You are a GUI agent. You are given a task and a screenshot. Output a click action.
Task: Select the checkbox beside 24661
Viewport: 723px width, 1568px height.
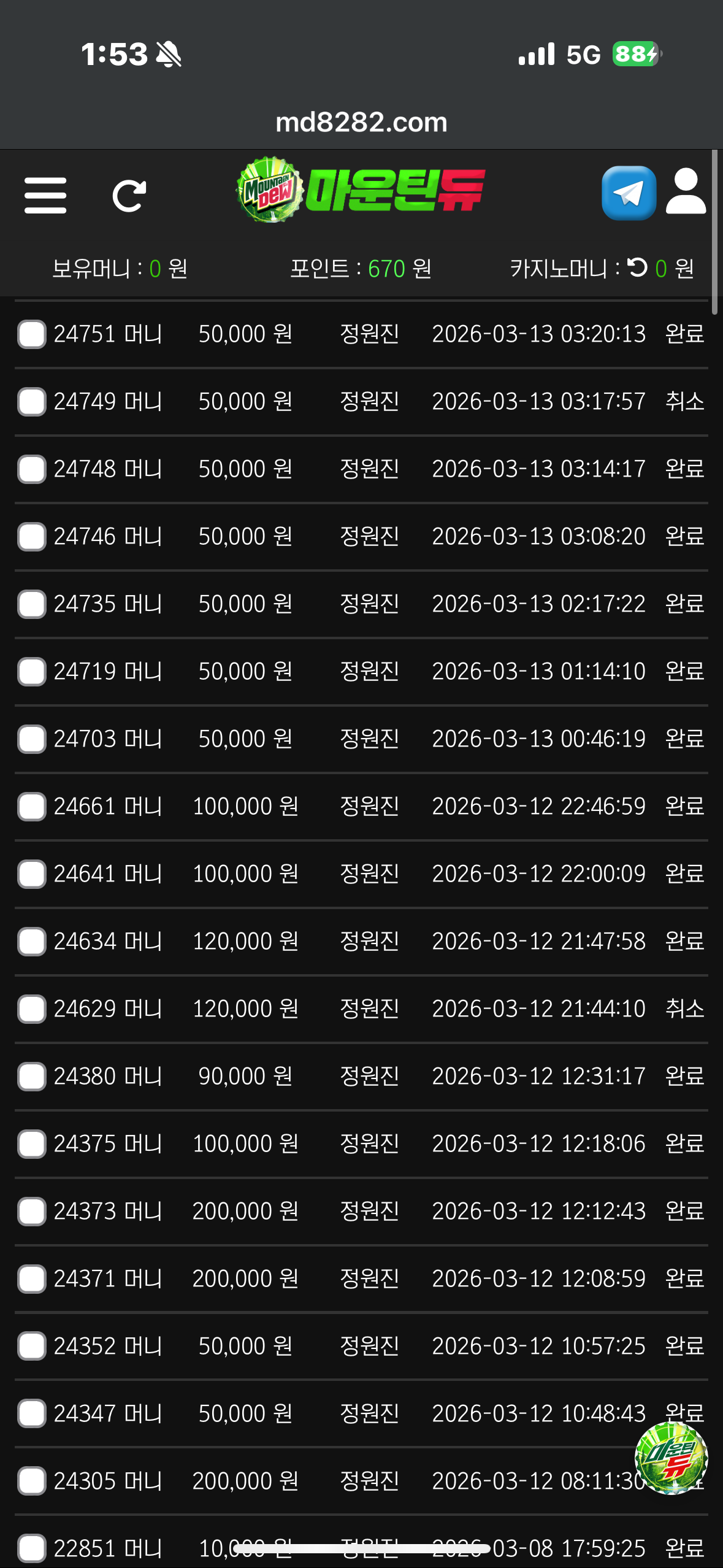pos(32,807)
